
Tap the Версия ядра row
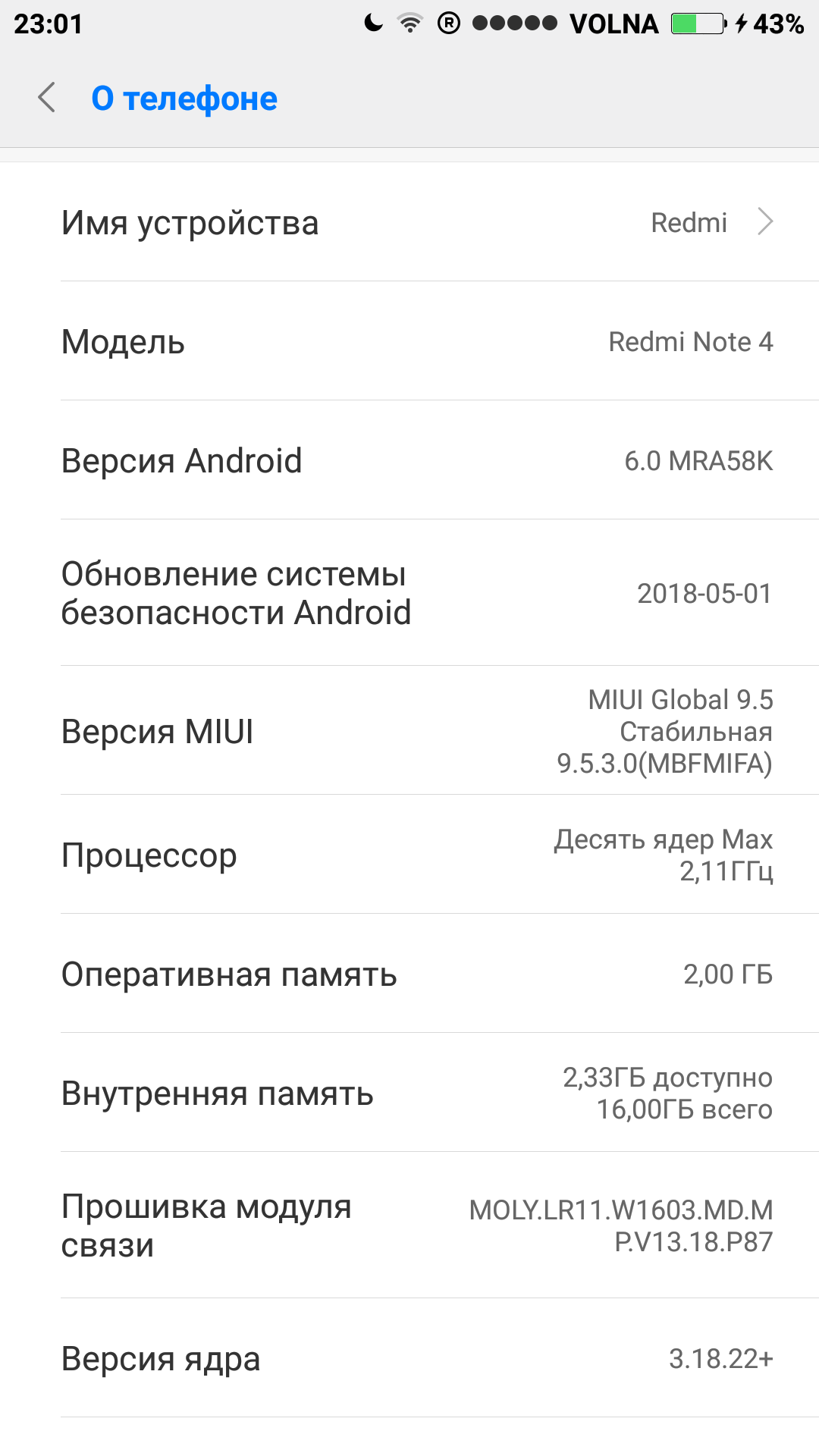click(x=409, y=1358)
